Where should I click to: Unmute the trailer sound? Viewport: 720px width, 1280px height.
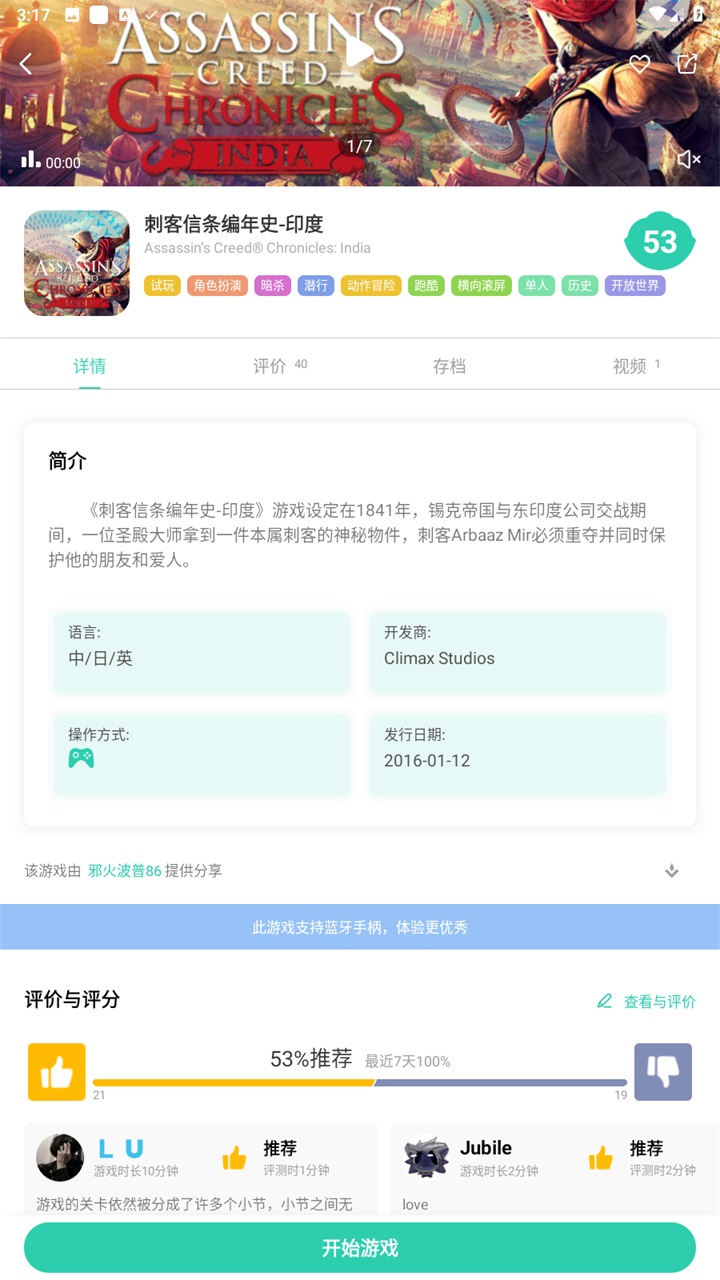click(x=688, y=159)
